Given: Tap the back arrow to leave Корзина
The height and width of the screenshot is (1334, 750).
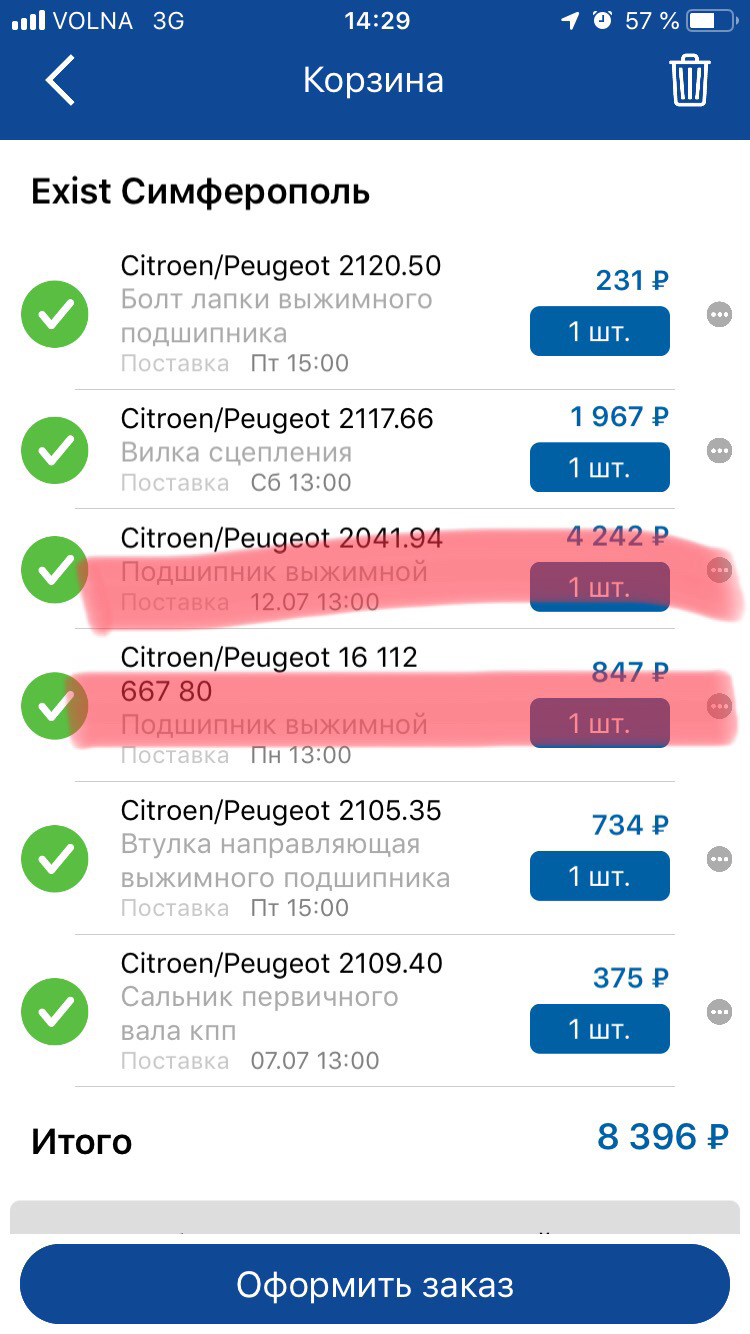Looking at the screenshot, I should click(x=58, y=80).
